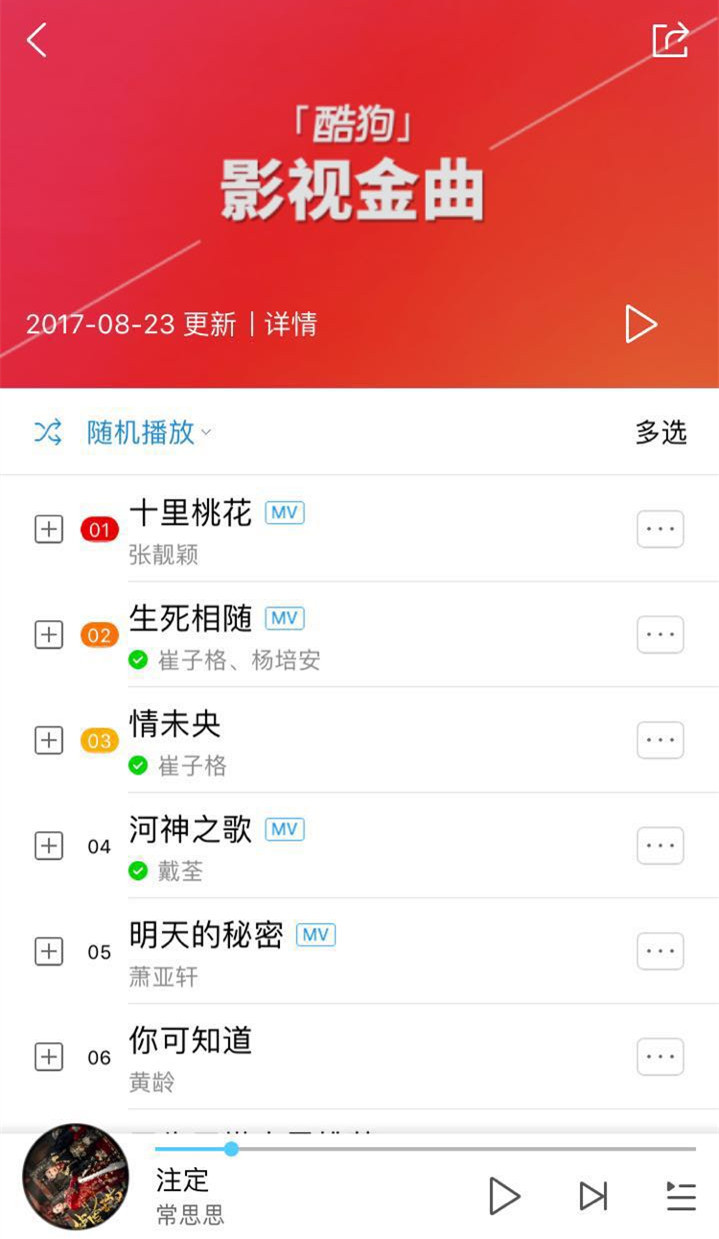Add 生死相随 with its plus icon
Image resolution: width=719 pixels, height=1239 pixels.
point(48,634)
